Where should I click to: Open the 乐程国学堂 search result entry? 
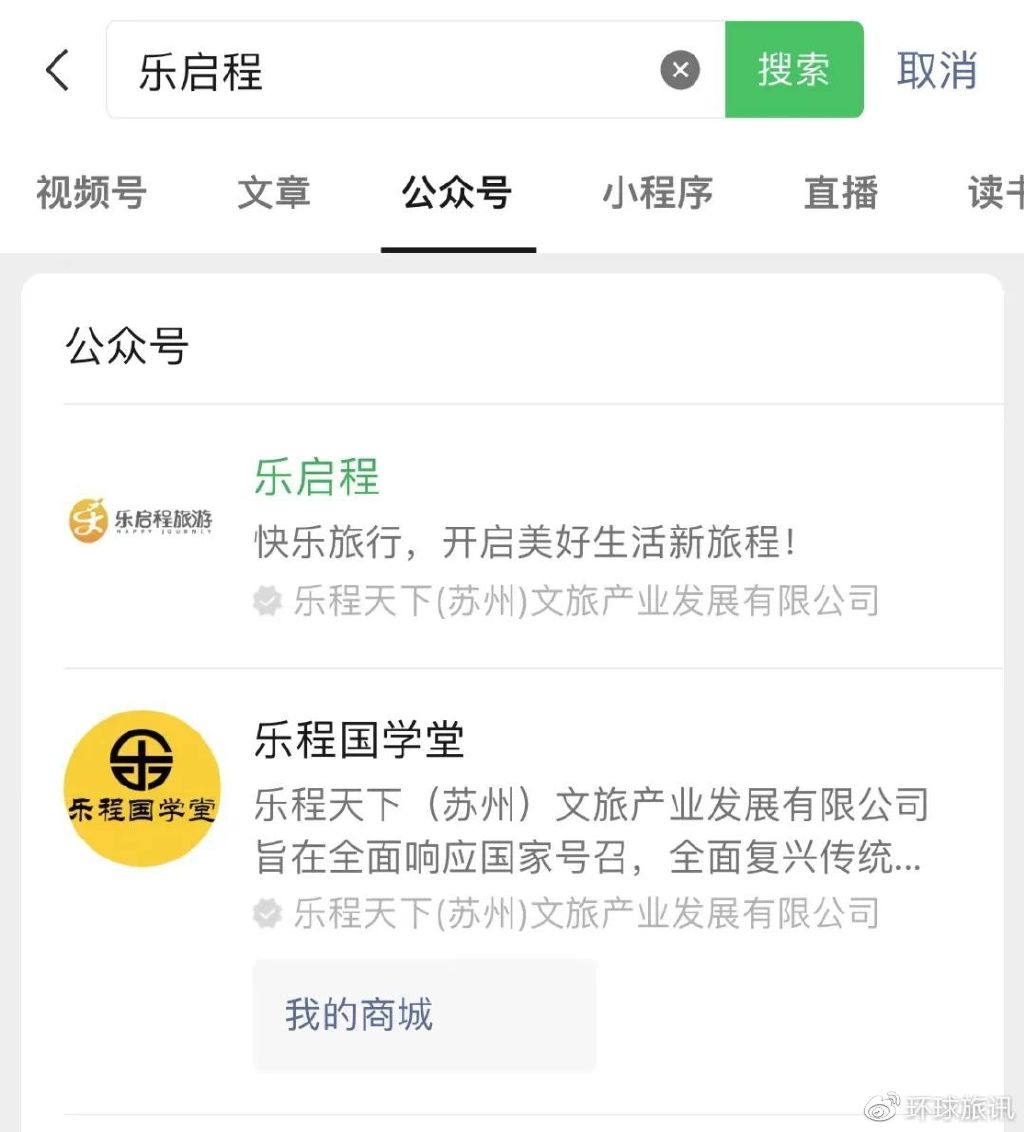click(357, 741)
